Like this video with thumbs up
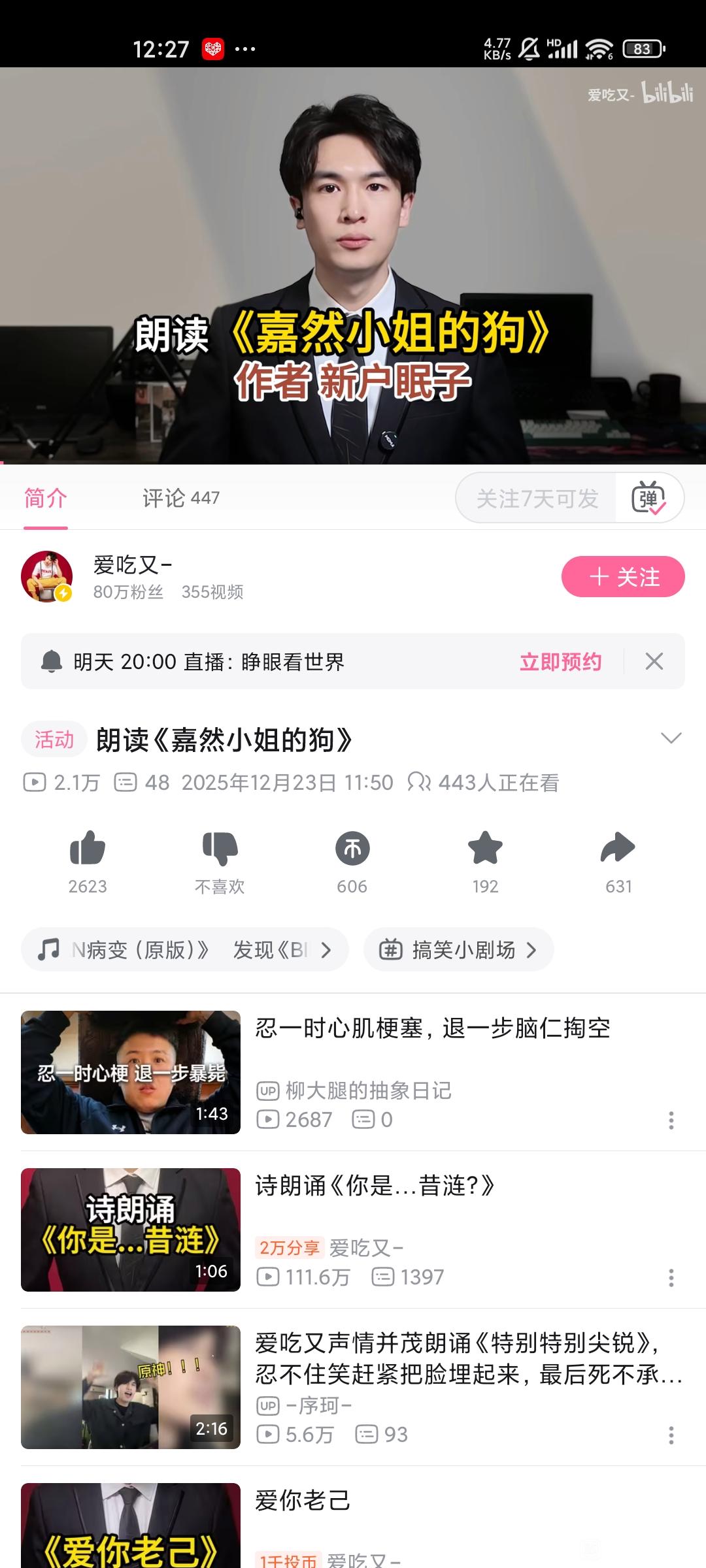 pos(88,849)
